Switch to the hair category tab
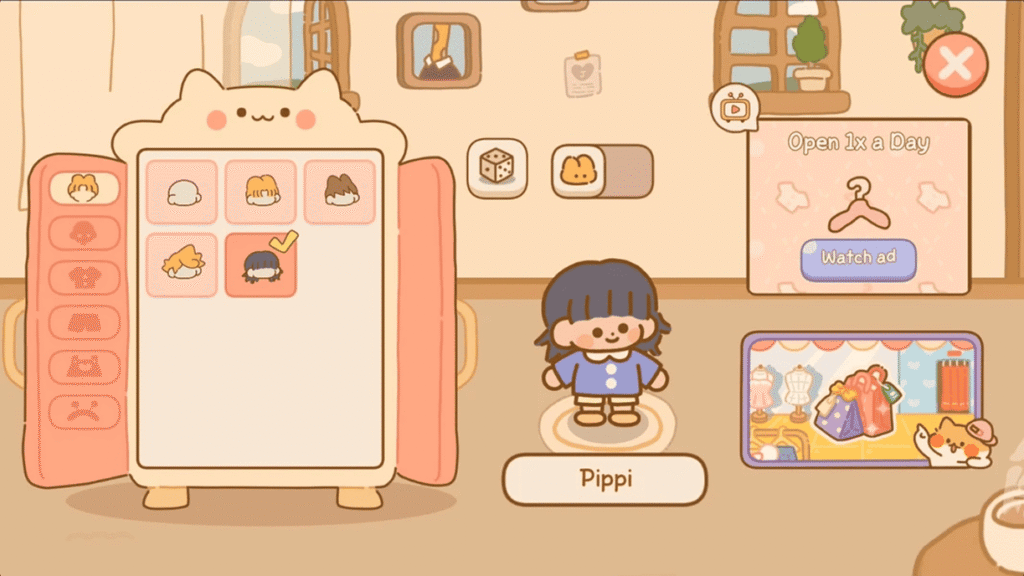Image resolution: width=1024 pixels, height=576 pixels. [84, 187]
